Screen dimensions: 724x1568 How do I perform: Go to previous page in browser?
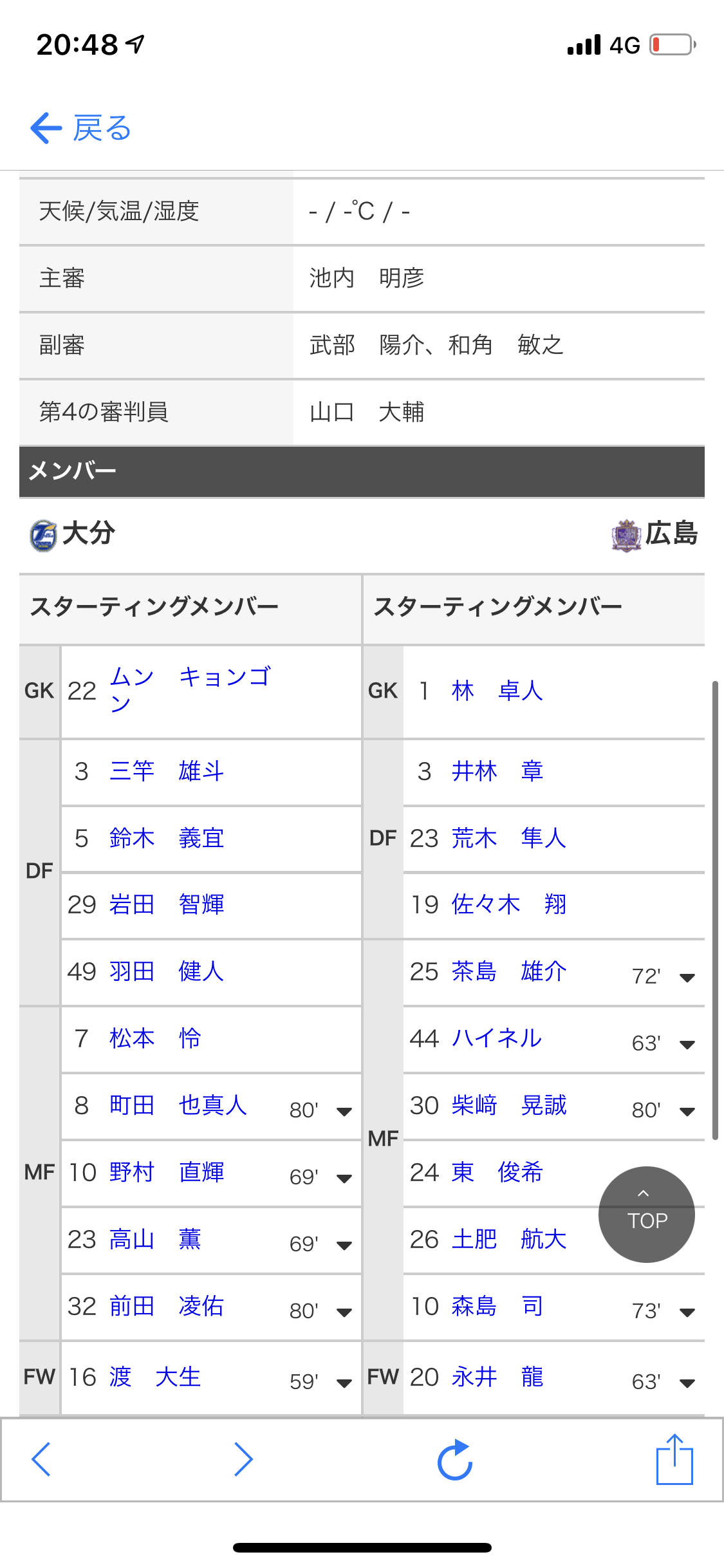click(41, 1459)
